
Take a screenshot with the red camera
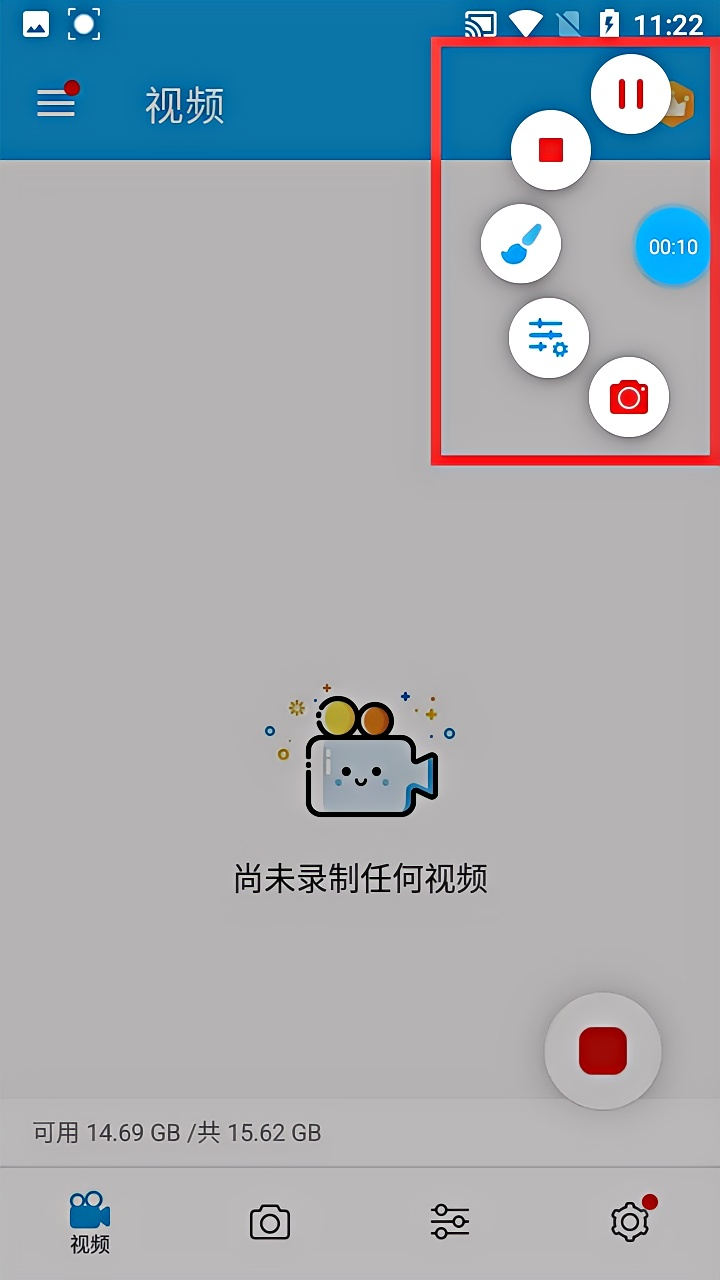[x=628, y=397]
